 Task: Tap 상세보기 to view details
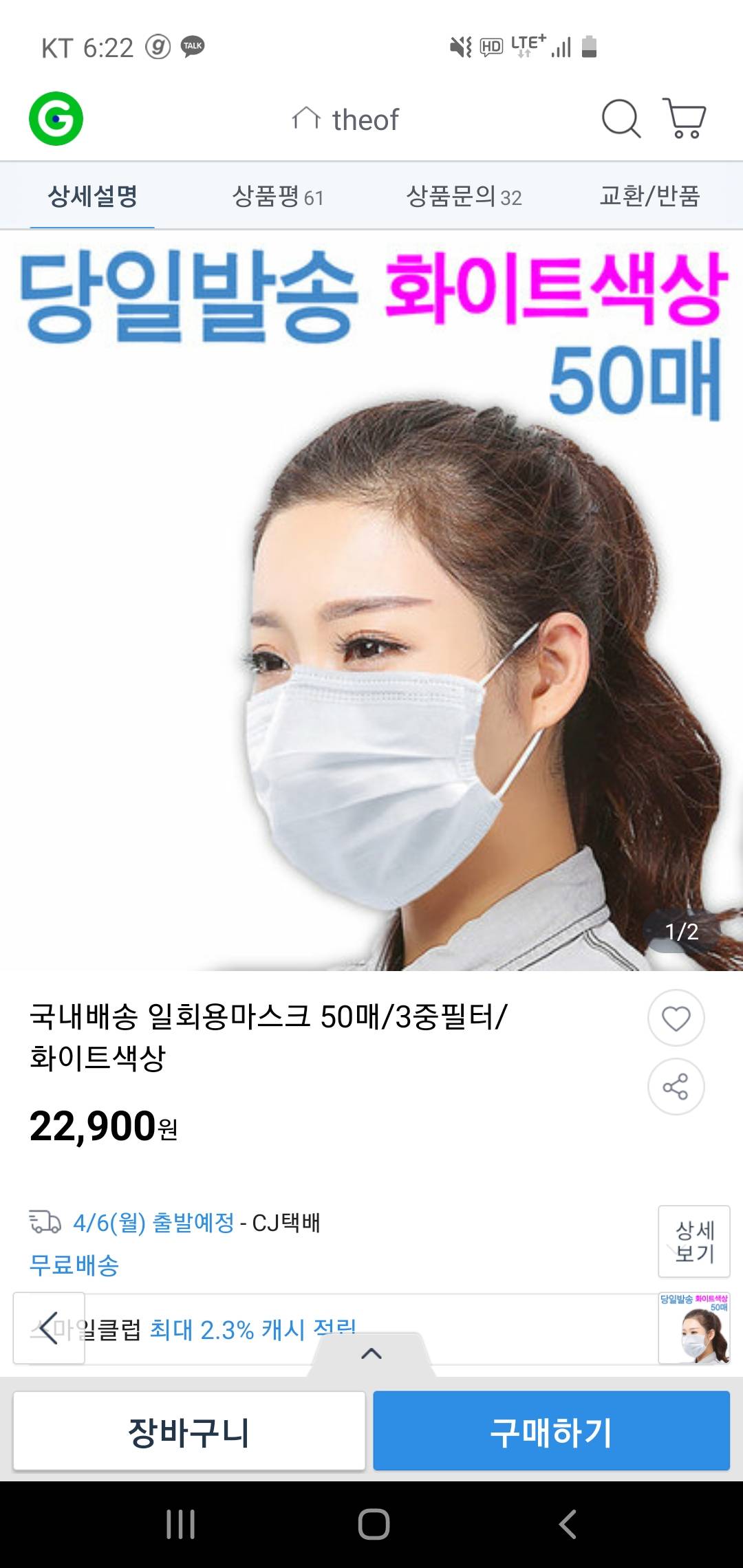693,1241
